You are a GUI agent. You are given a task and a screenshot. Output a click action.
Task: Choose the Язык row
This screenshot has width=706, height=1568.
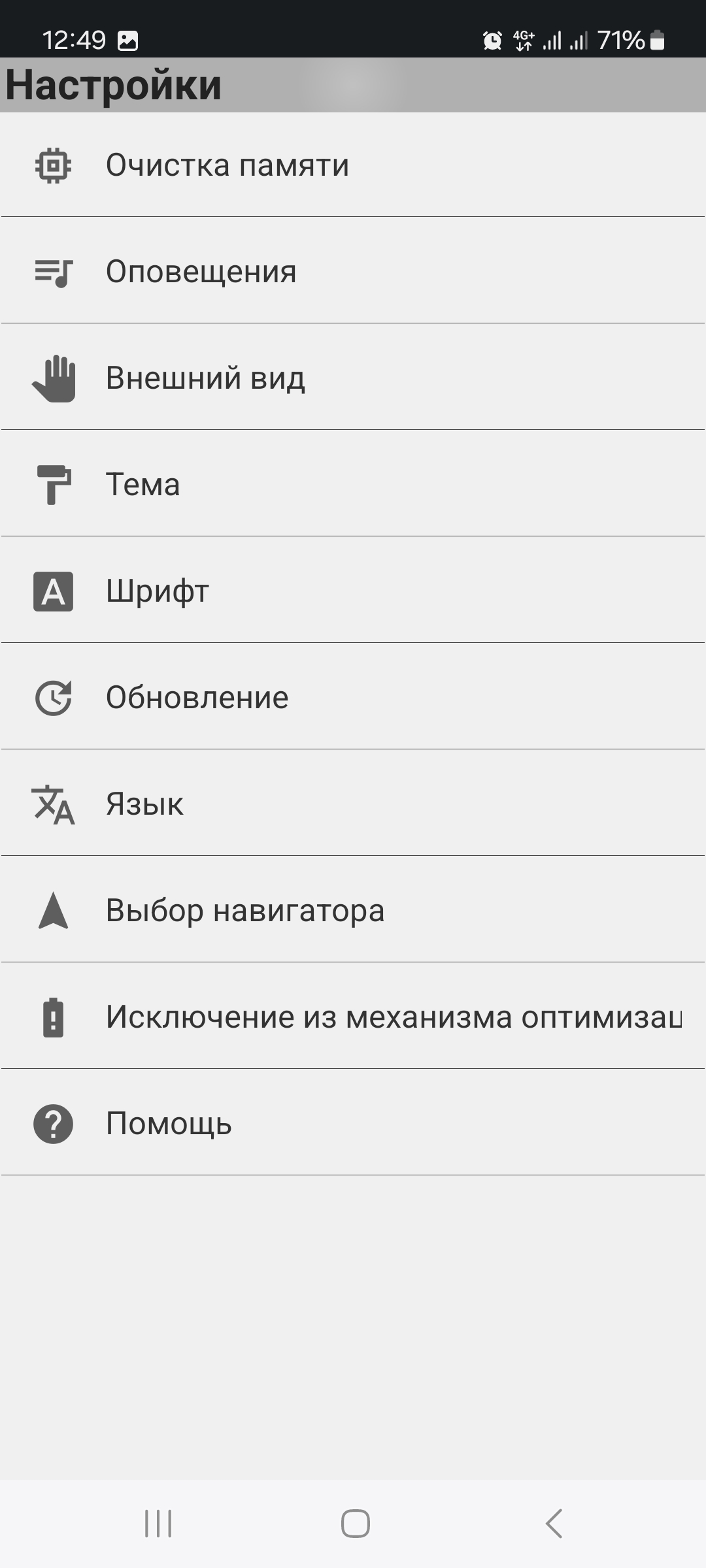tap(353, 804)
